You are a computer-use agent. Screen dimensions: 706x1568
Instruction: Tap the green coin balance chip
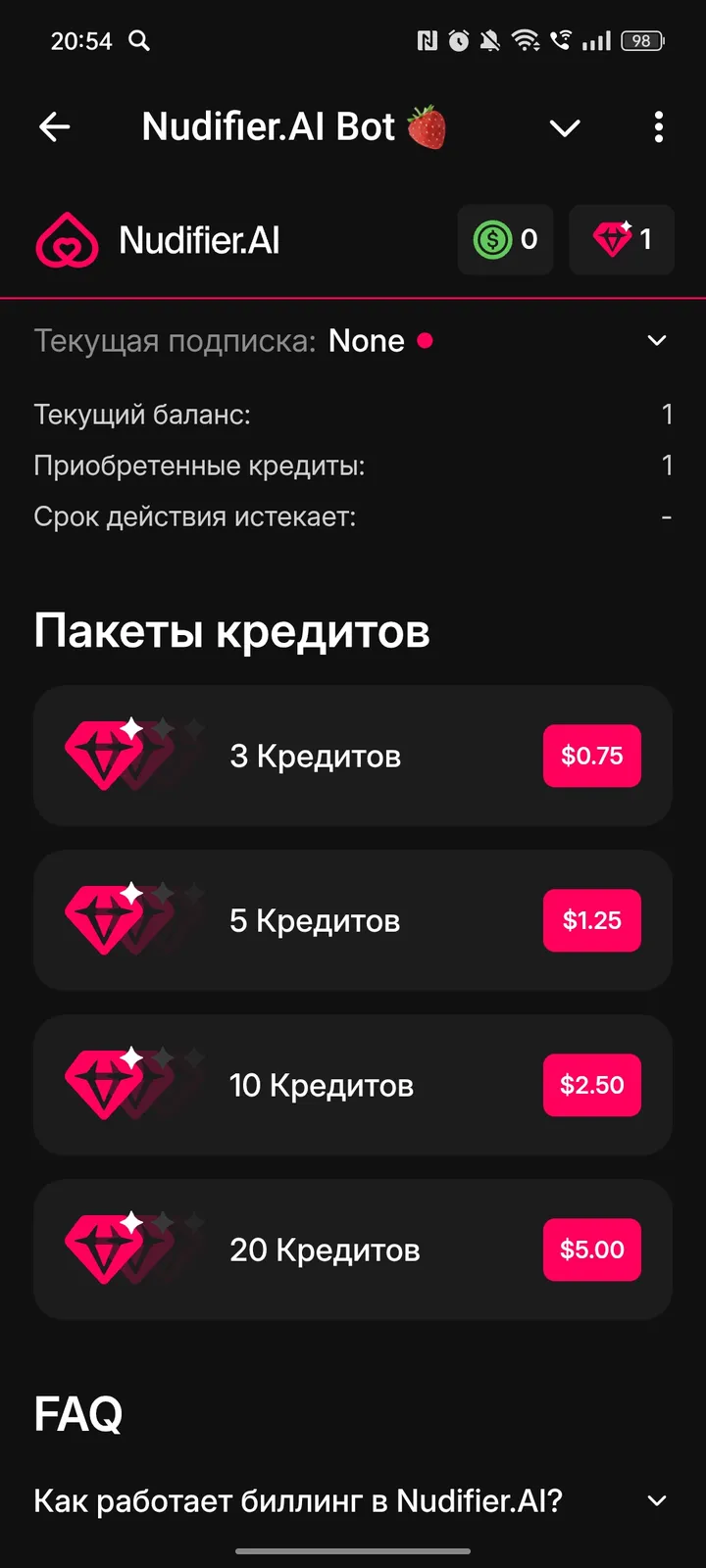(505, 239)
